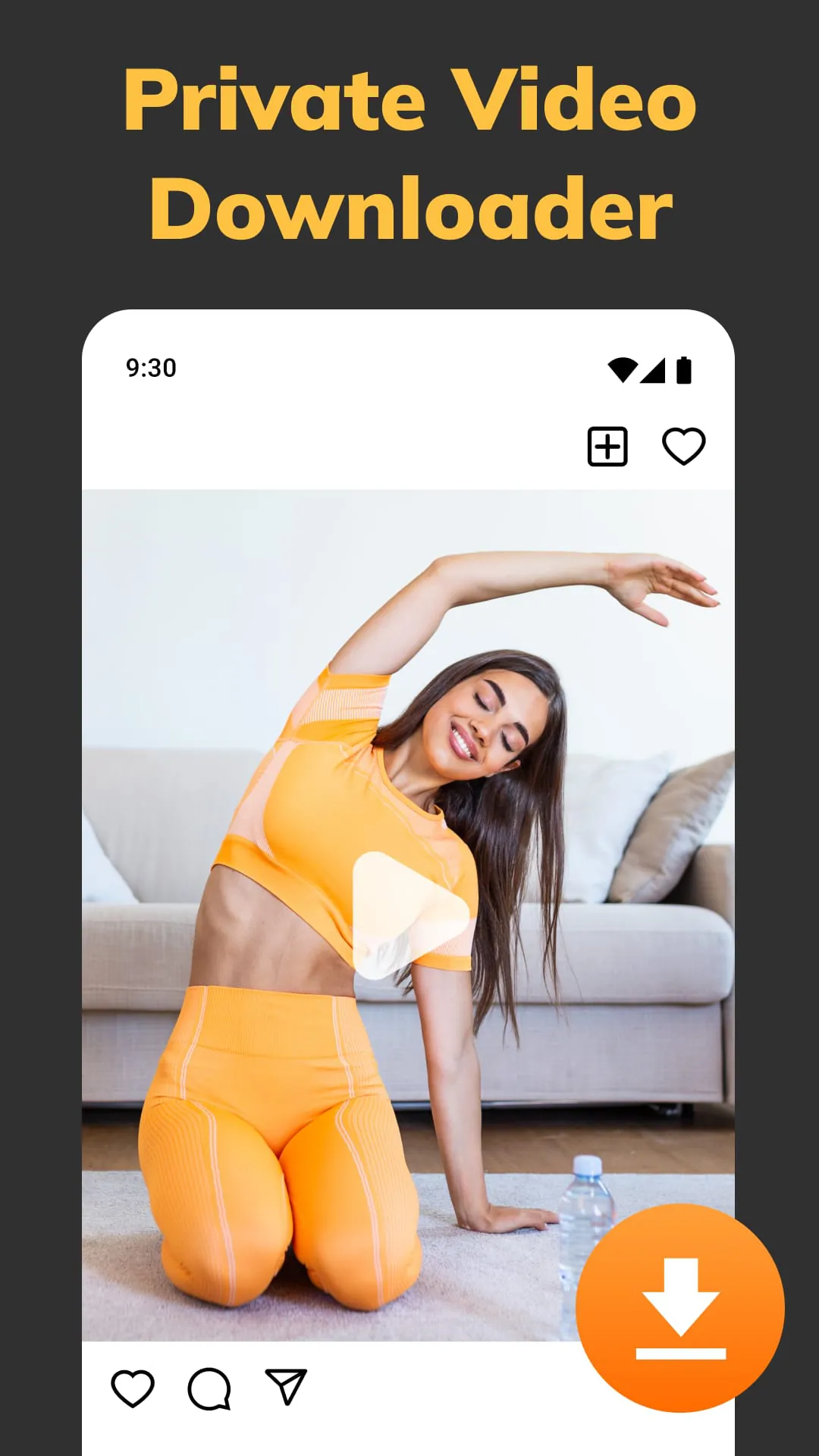The height and width of the screenshot is (1456, 819).
Task: Tap the Wi-Fi indicator in the status bar
Action: point(622,369)
